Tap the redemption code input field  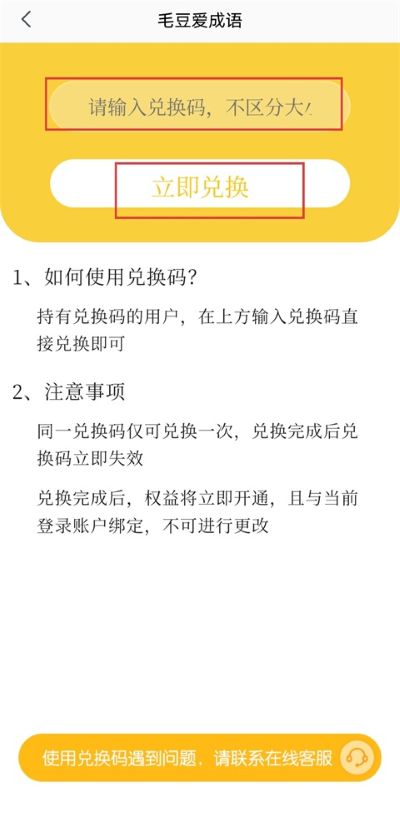click(x=200, y=106)
